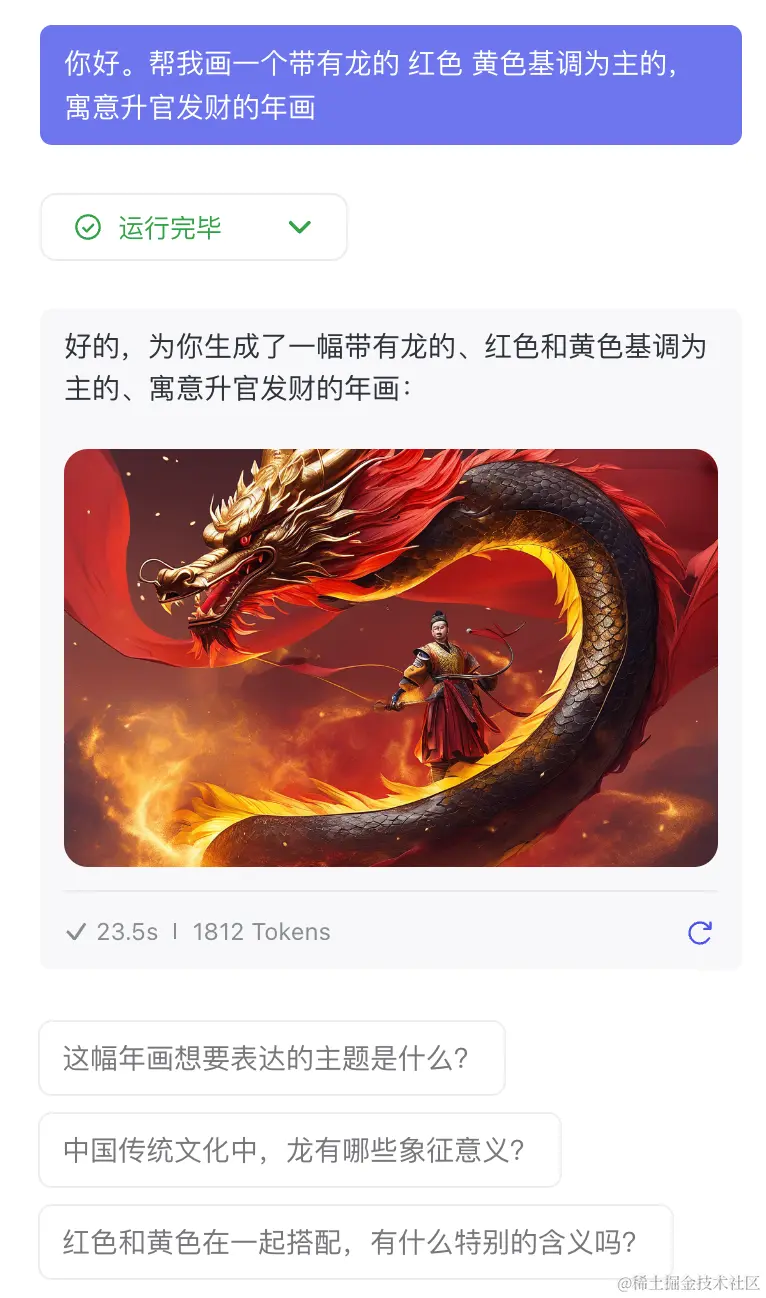
Task: Choose question about 红色和黄色在一起搭配
Action: coord(355,1242)
